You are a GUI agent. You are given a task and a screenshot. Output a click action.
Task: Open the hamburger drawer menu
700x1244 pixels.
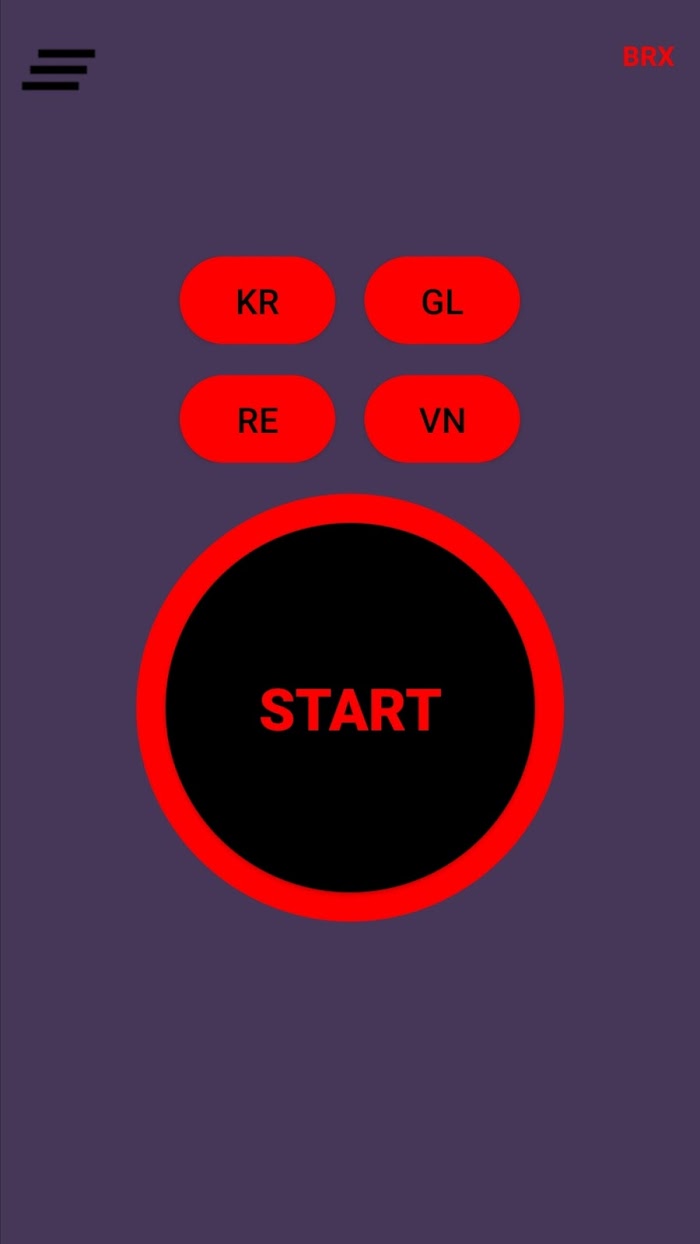click(59, 69)
